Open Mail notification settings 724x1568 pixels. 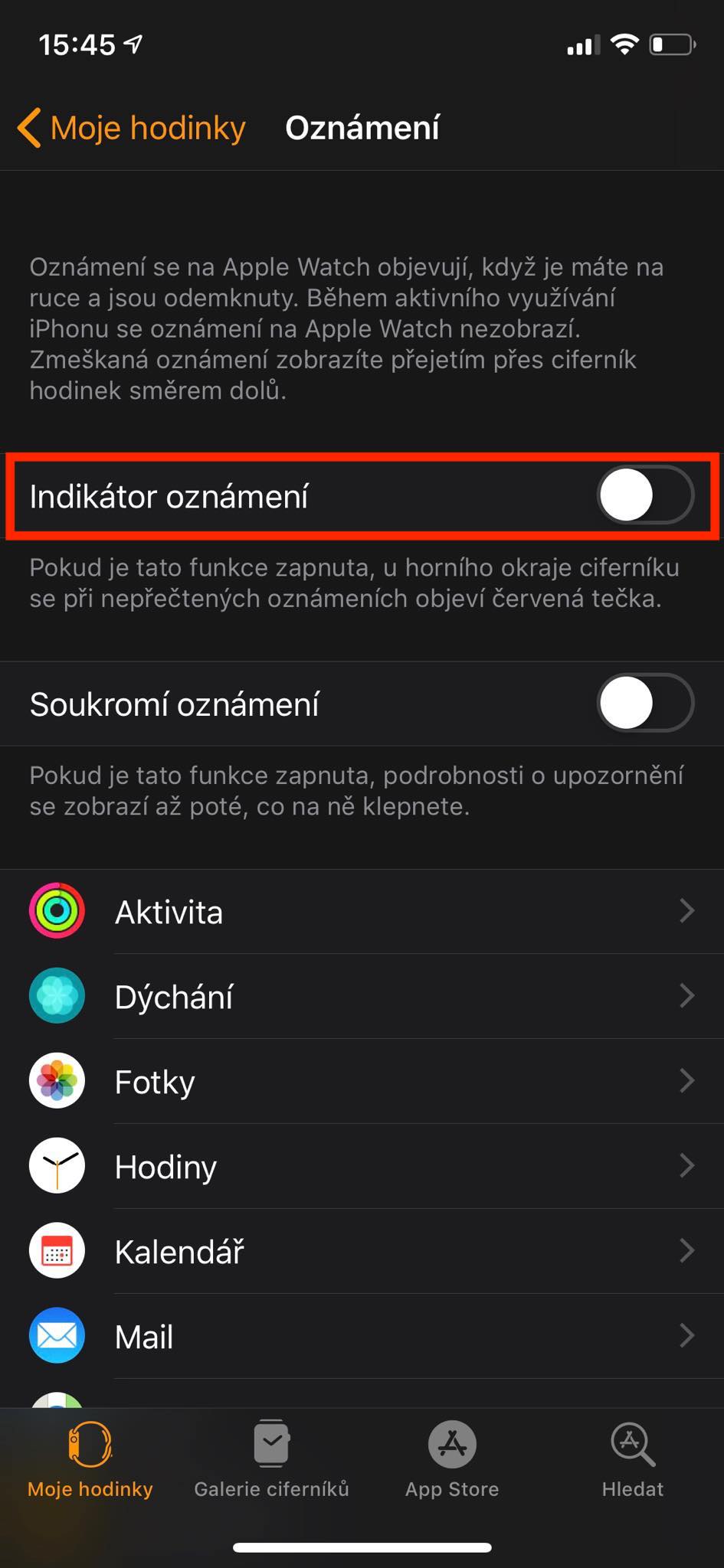[x=362, y=1337]
